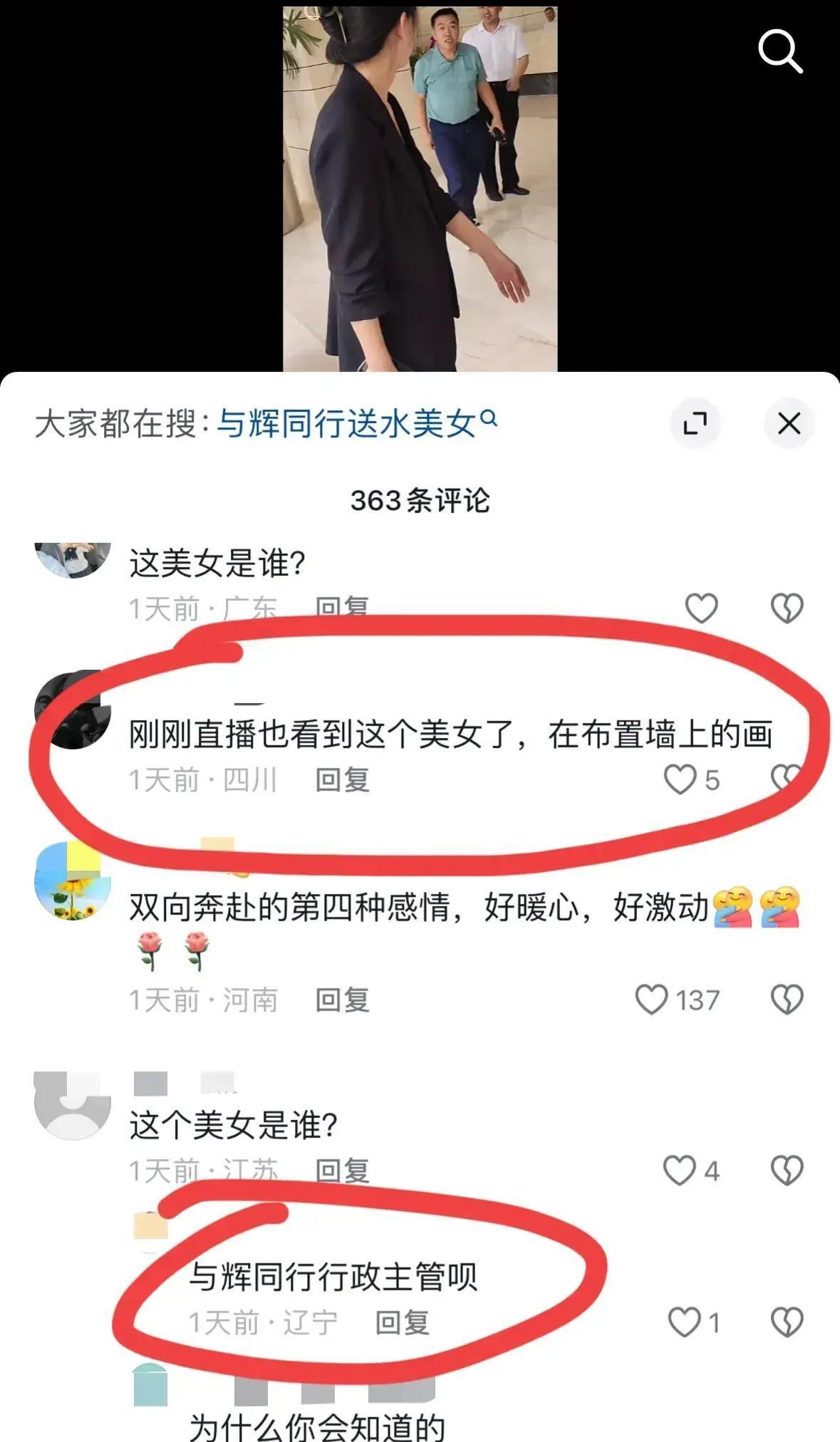Like the 刚刚直播 comment with 5 likes
Image resolution: width=840 pixels, height=1442 pixels.
[680, 779]
